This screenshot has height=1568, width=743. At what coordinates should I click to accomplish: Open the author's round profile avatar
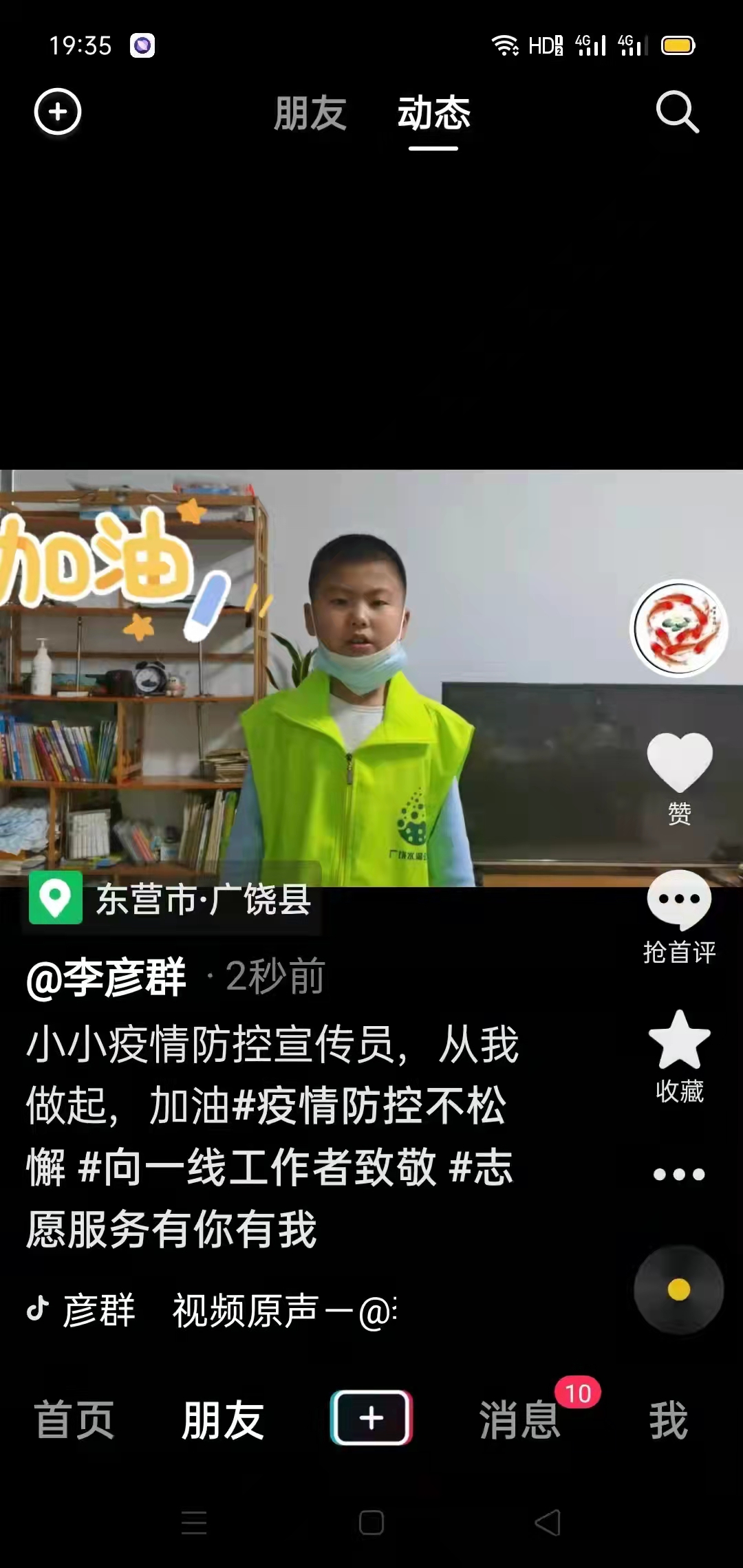pyautogui.click(x=680, y=628)
